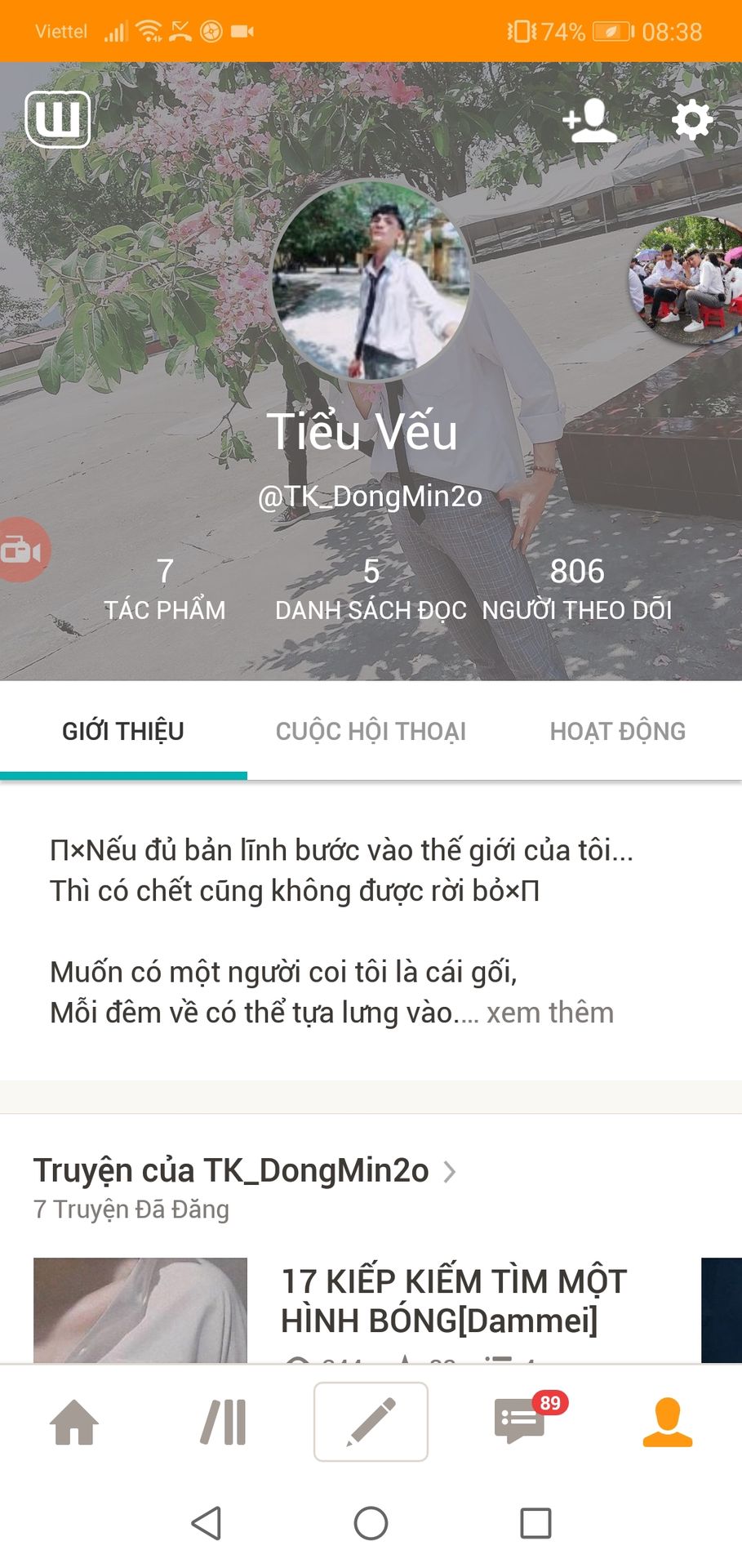Screen dimensions: 742x1568
Task: Expand the bio with xem thêm
Action: click(x=549, y=1013)
